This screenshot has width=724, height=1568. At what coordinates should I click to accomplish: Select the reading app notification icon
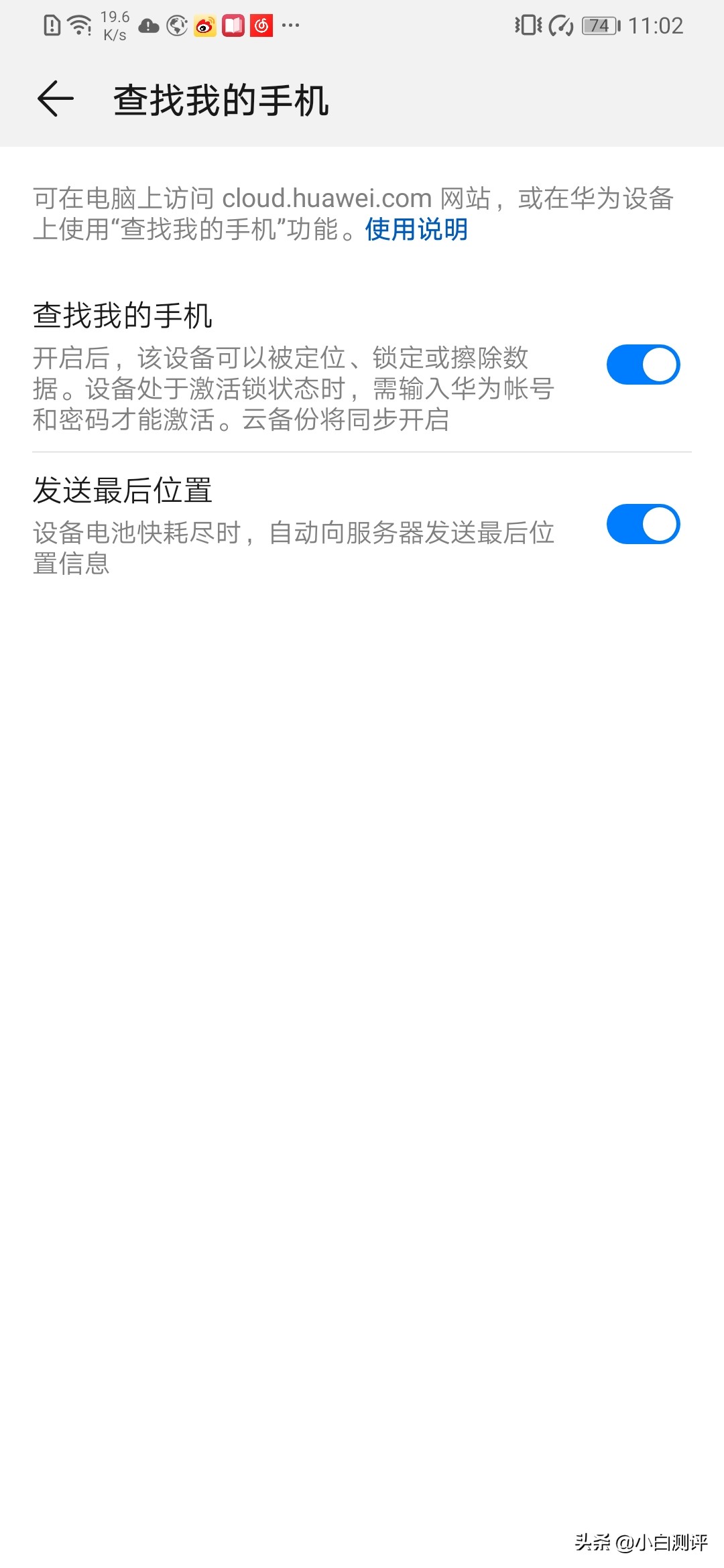pyautogui.click(x=233, y=25)
